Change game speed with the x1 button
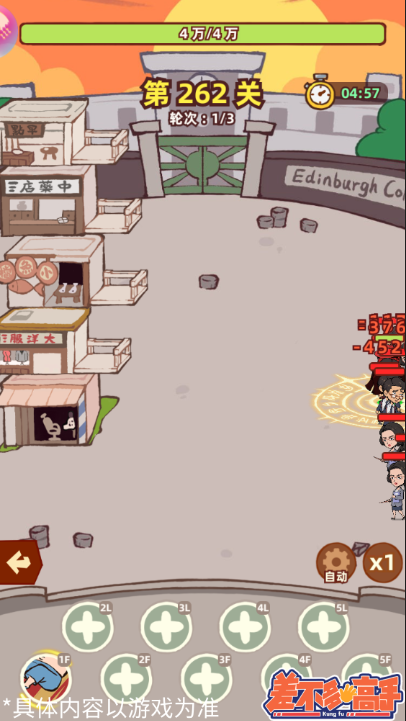This screenshot has width=406, height=721. [383, 562]
